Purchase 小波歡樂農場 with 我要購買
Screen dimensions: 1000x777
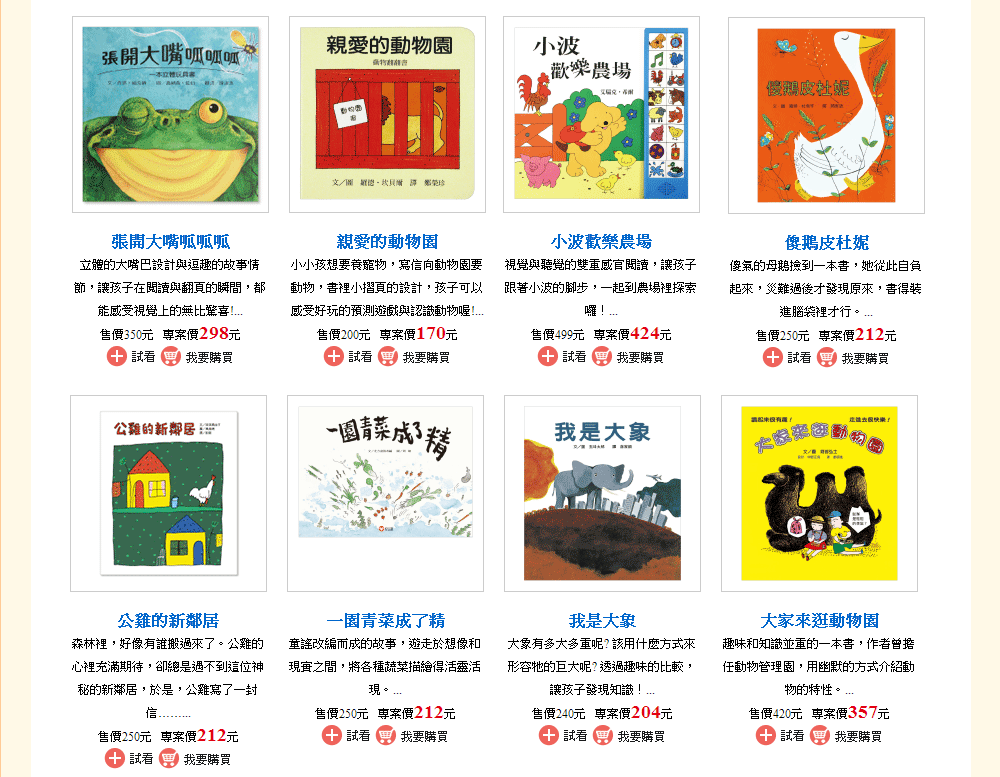[x=628, y=356]
